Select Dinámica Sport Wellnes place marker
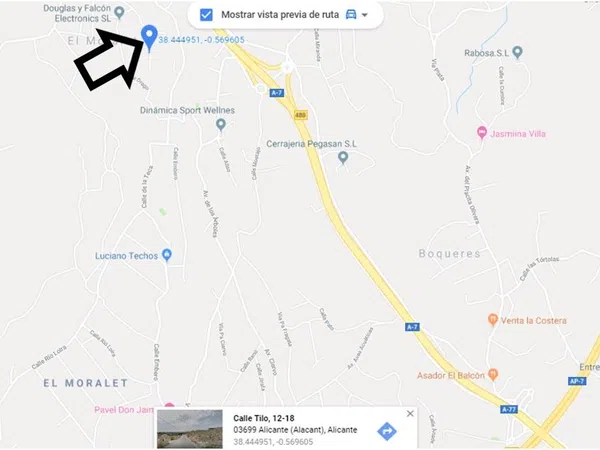Screen dimensions: 600x450 pyautogui.click(x=220, y=124)
